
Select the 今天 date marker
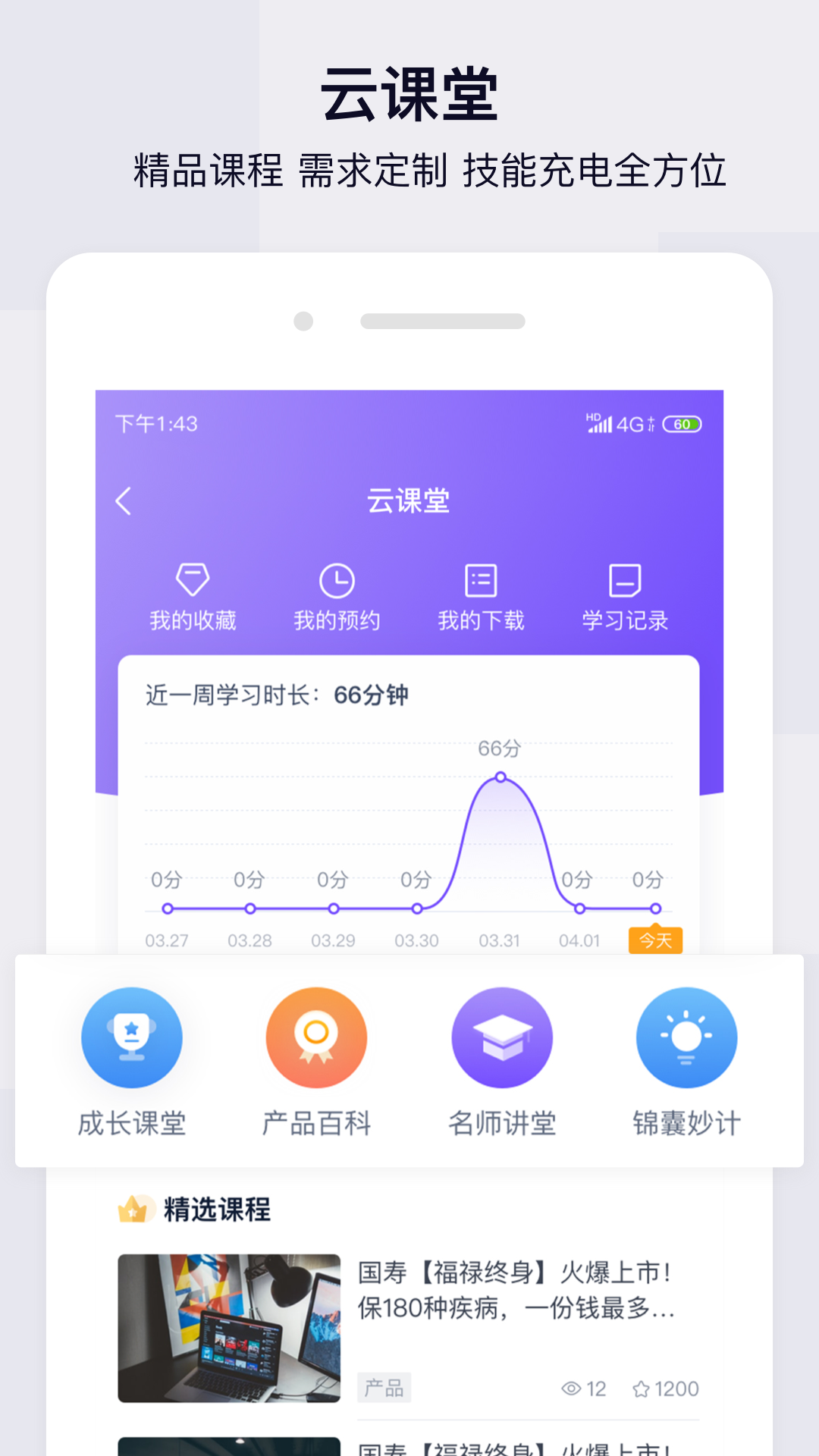(x=654, y=940)
